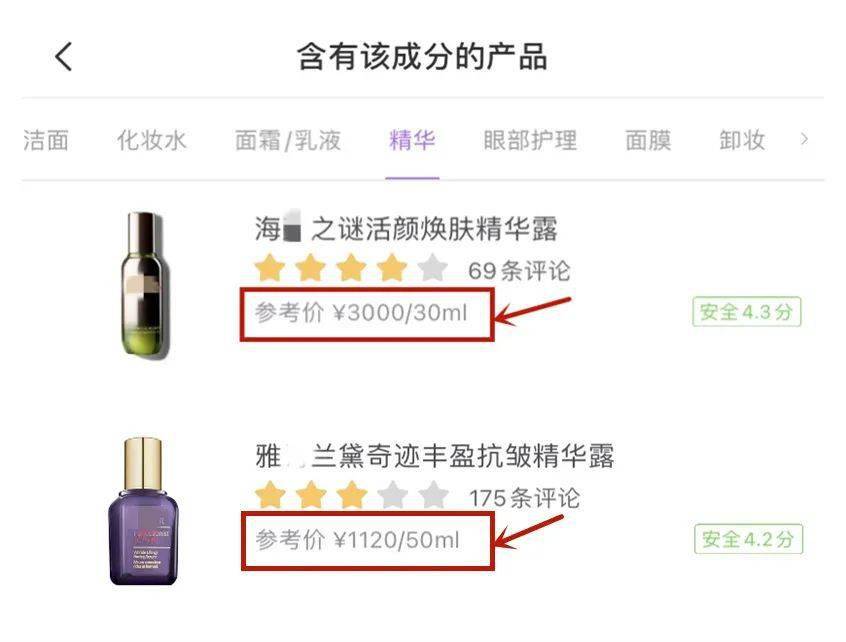Open the 眼部护理 tab
This screenshot has width=846, height=642.
pos(530,140)
